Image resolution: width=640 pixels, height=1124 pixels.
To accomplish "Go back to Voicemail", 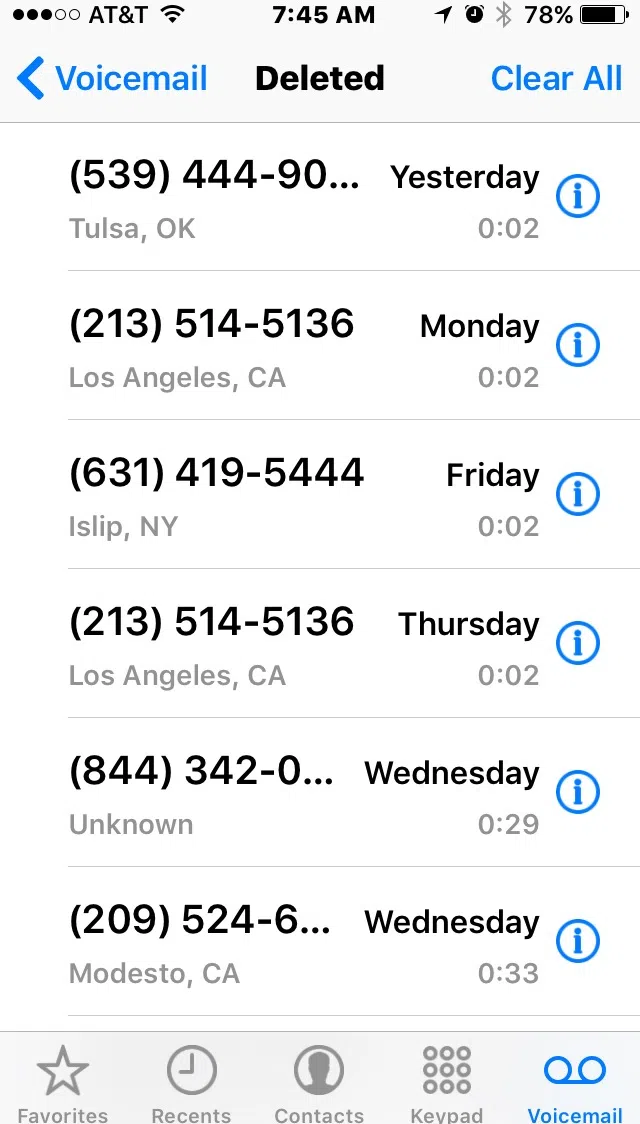I will click(x=112, y=78).
